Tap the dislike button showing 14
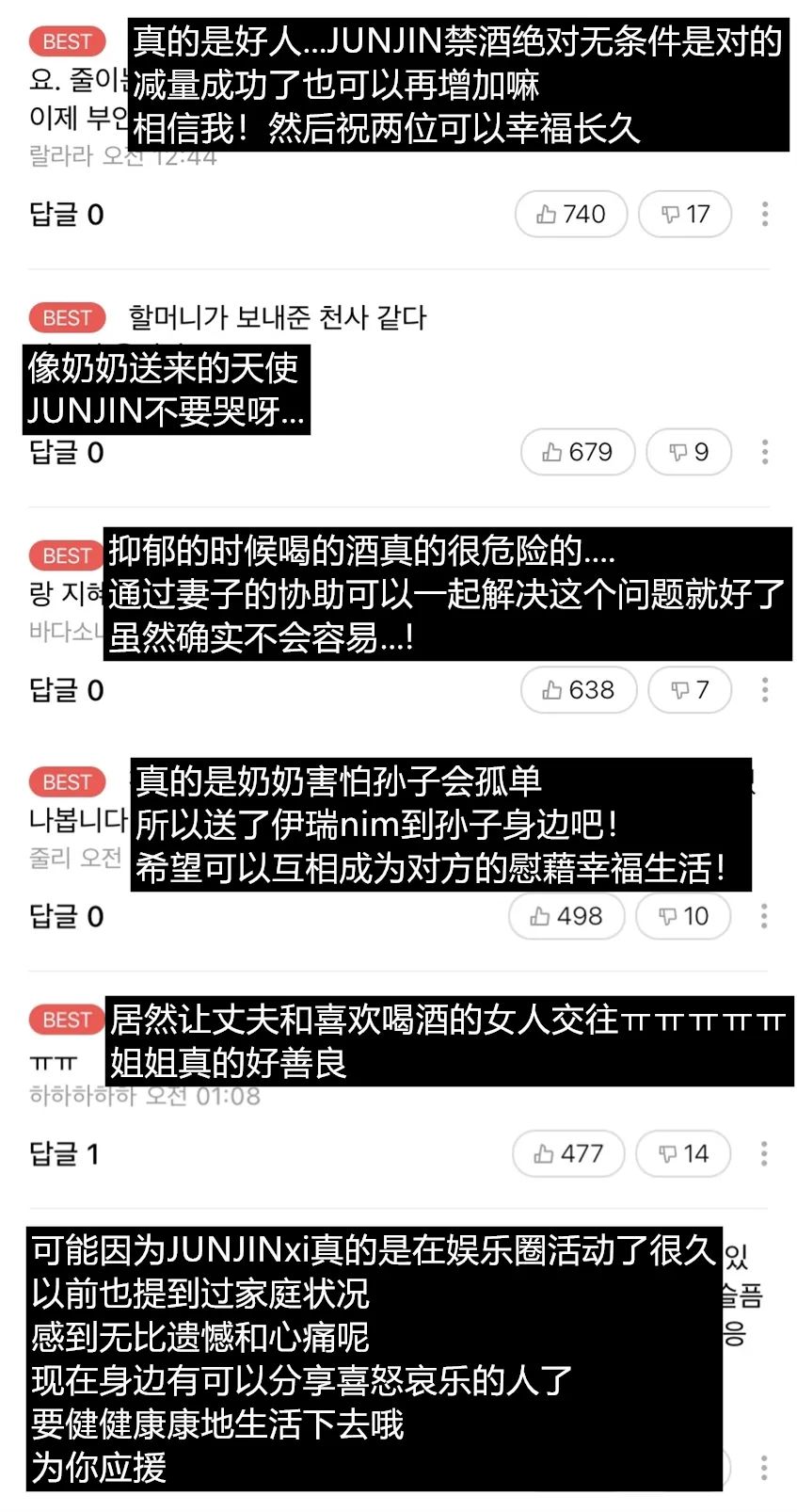 683,1154
